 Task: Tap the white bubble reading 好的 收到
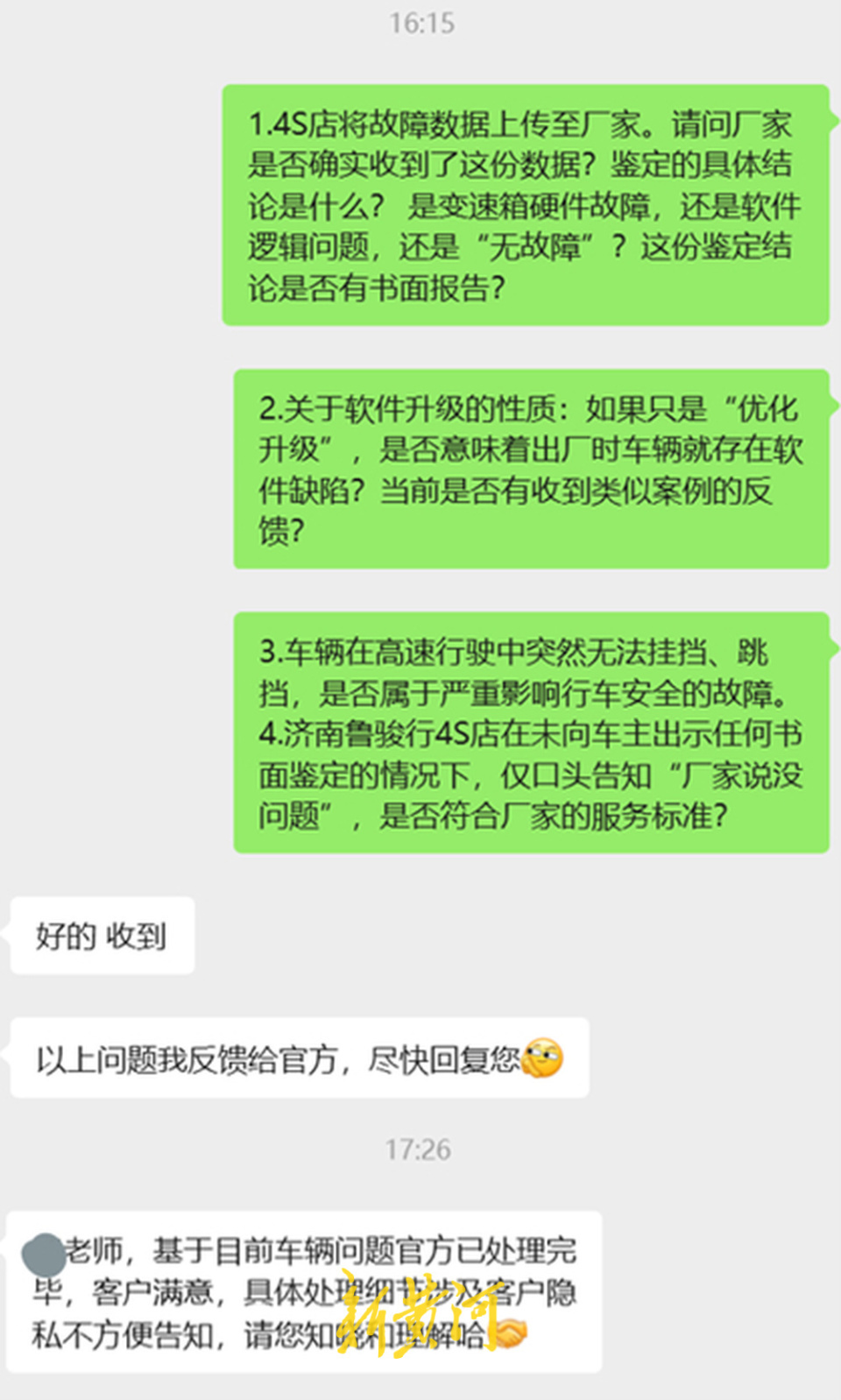(x=101, y=936)
